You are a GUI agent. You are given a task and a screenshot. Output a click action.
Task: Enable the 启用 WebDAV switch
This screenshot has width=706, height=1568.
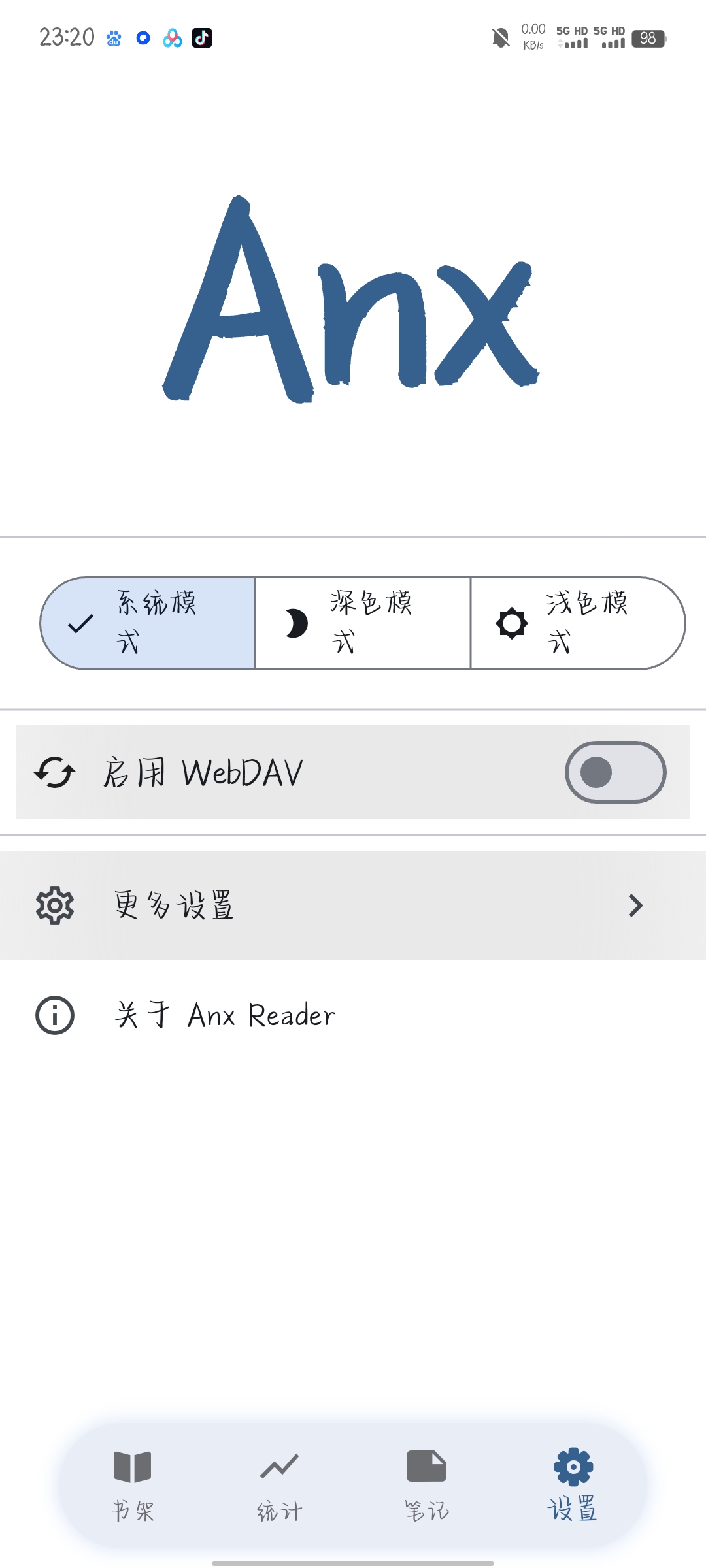pyautogui.click(x=615, y=772)
